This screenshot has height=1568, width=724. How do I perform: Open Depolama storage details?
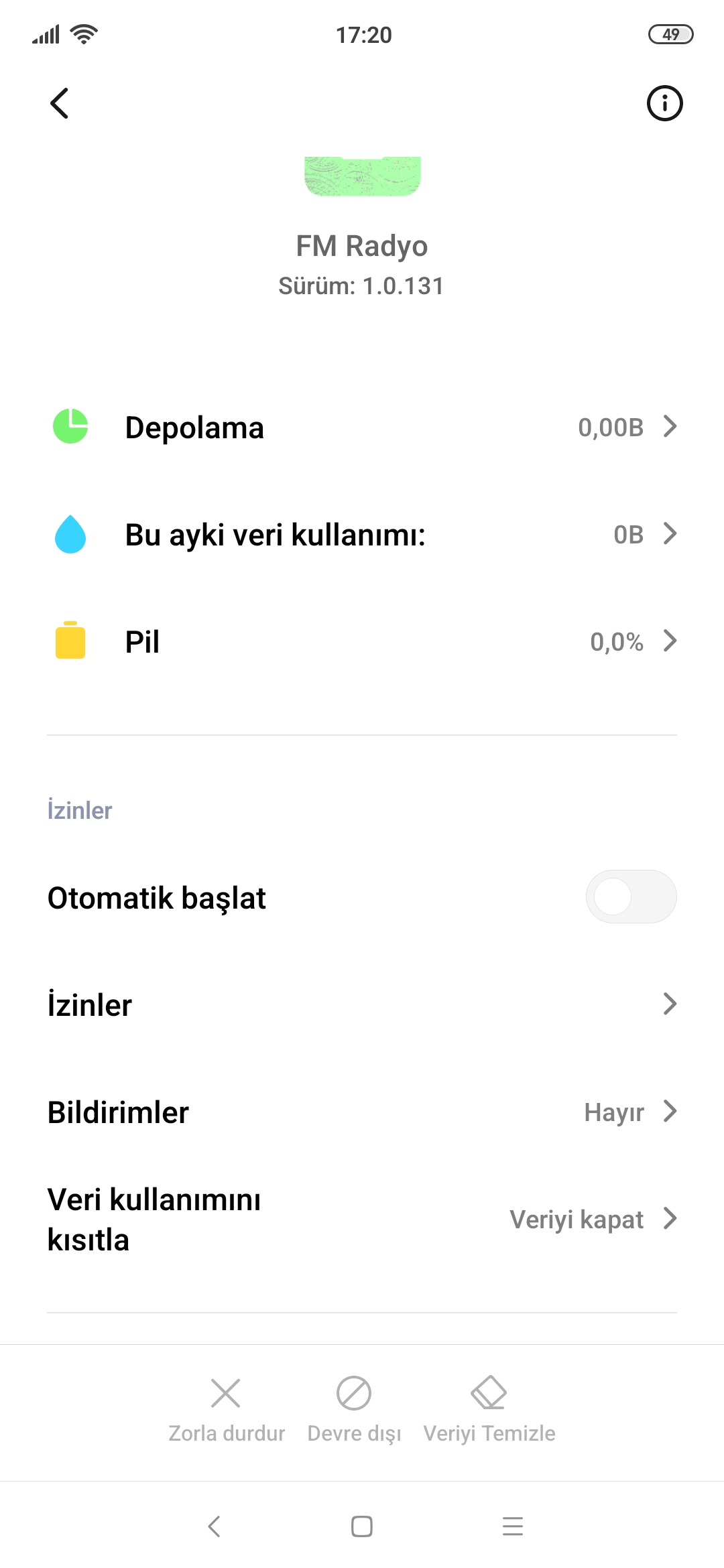click(362, 428)
